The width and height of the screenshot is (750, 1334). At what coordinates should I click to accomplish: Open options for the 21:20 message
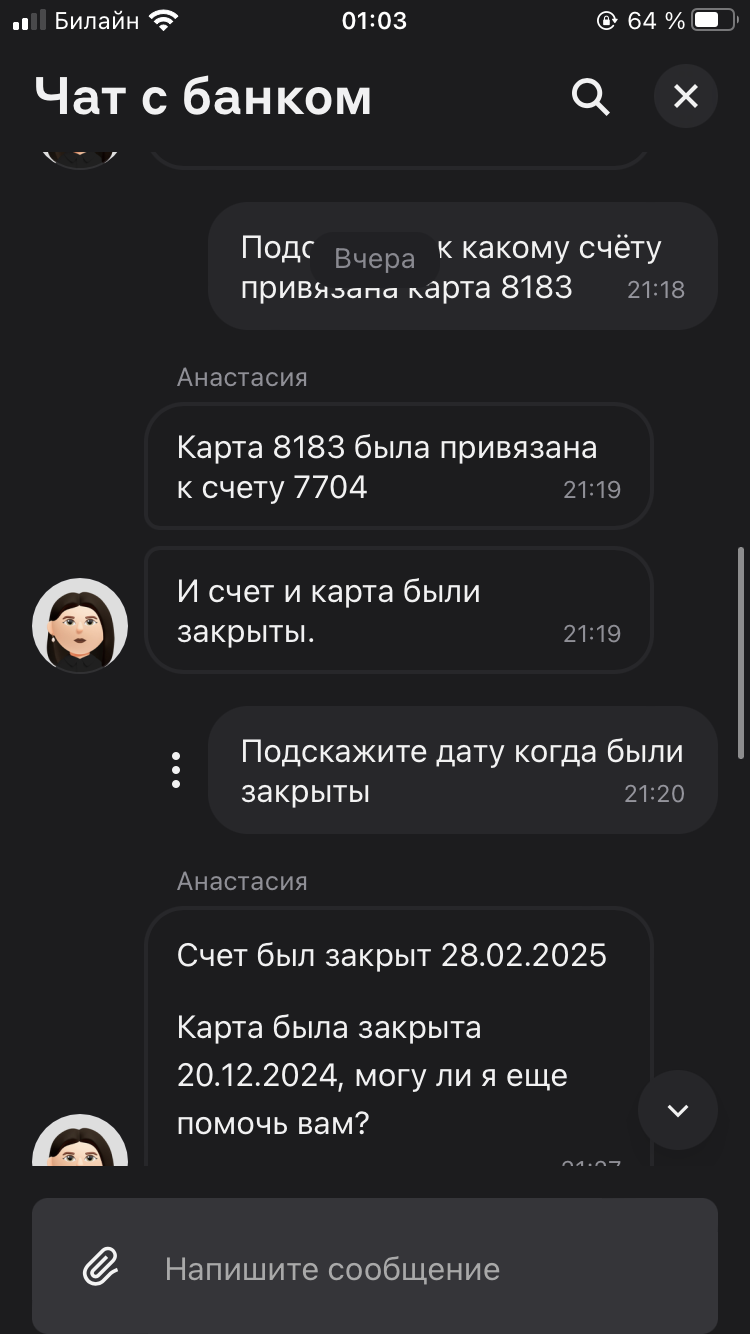click(x=176, y=770)
